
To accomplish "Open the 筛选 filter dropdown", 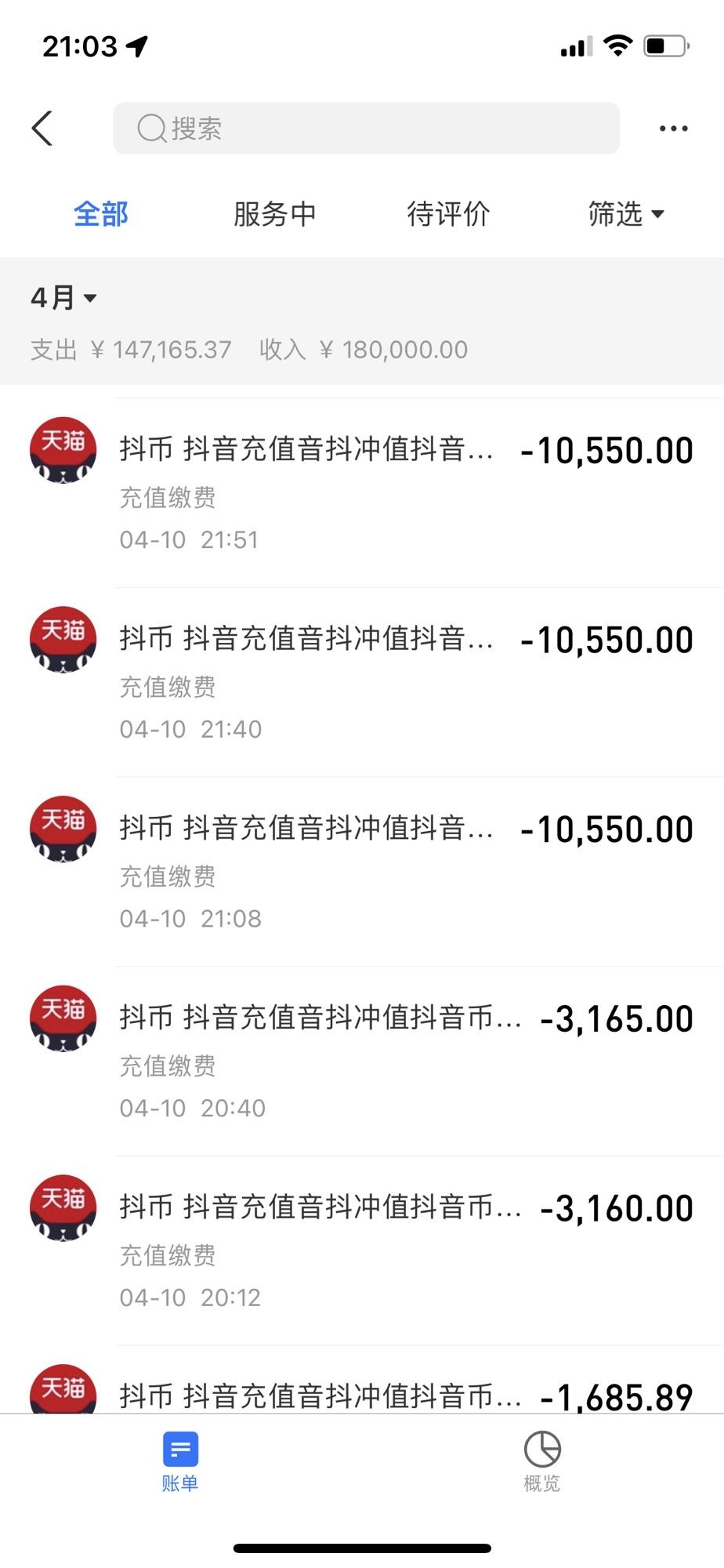I will coord(625,214).
